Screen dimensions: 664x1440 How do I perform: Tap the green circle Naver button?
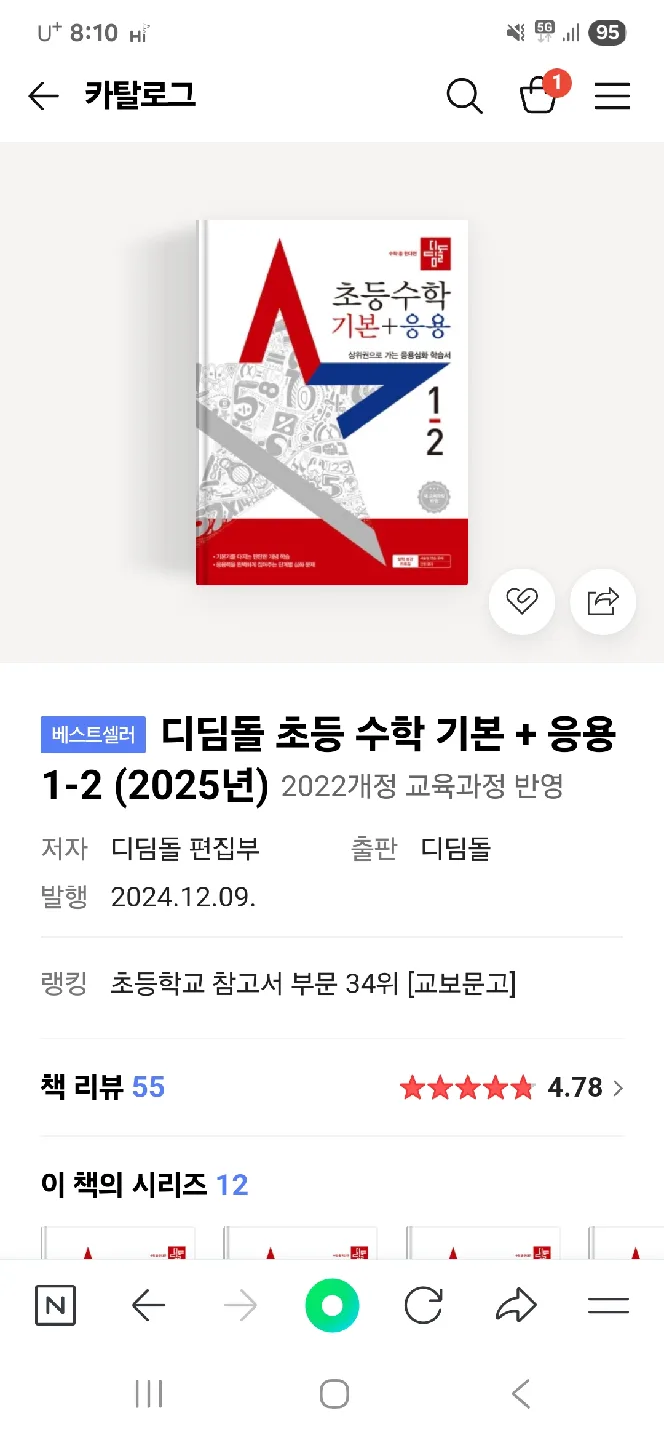tap(332, 1306)
